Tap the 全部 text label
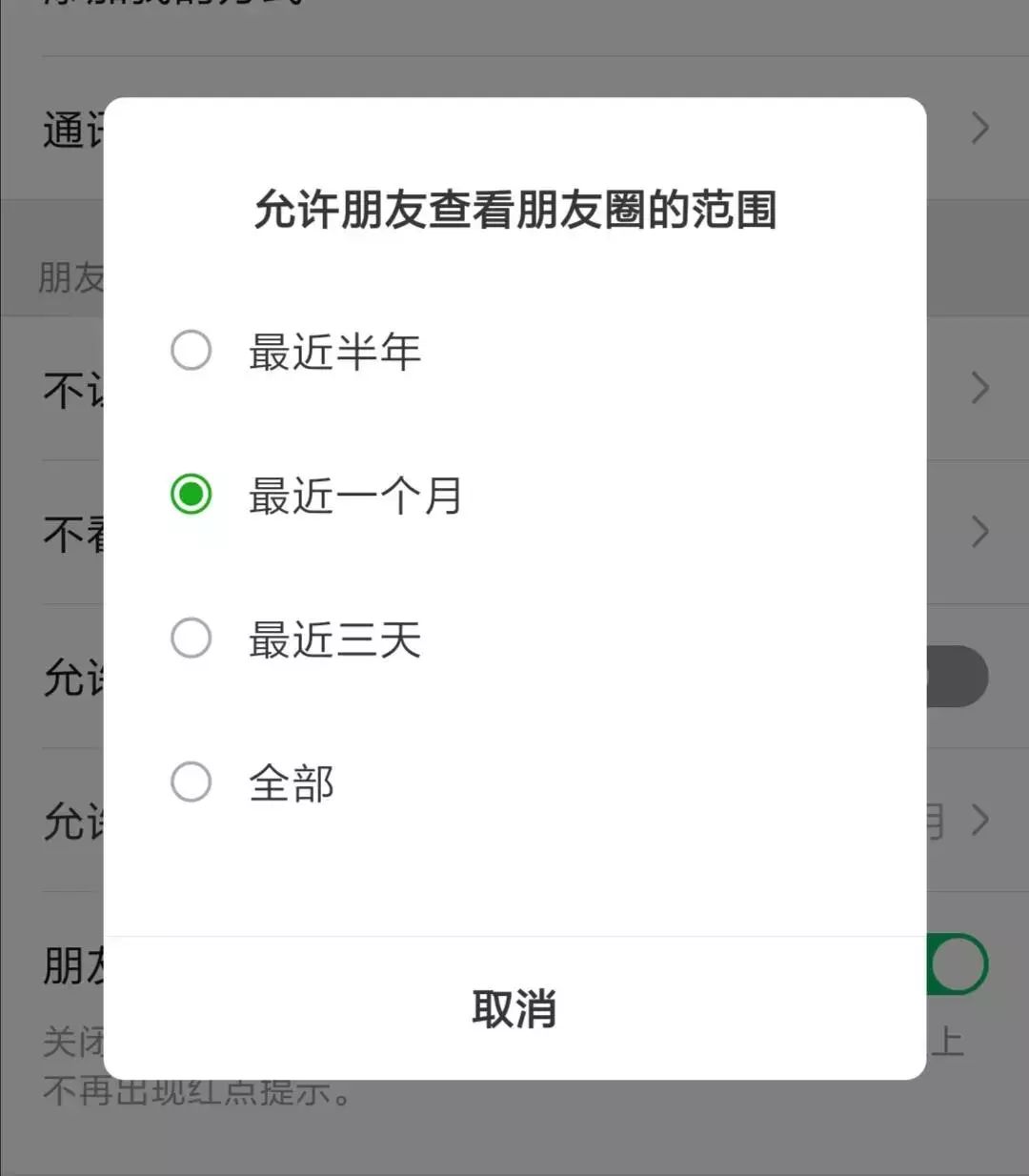Viewport: 1029px width, 1176px height. tap(291, 782)
